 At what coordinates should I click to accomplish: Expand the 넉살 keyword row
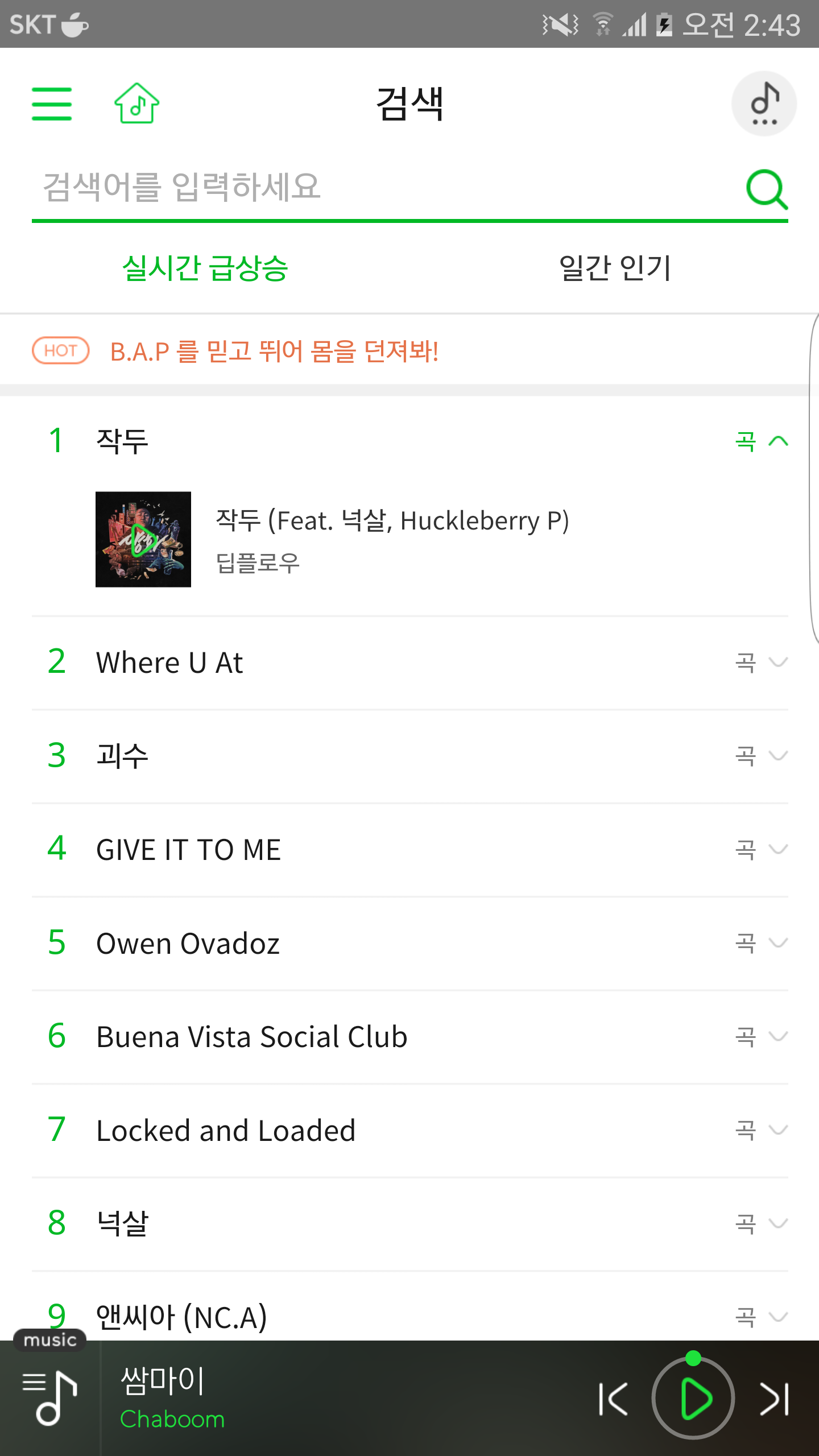coord(777,1223)
